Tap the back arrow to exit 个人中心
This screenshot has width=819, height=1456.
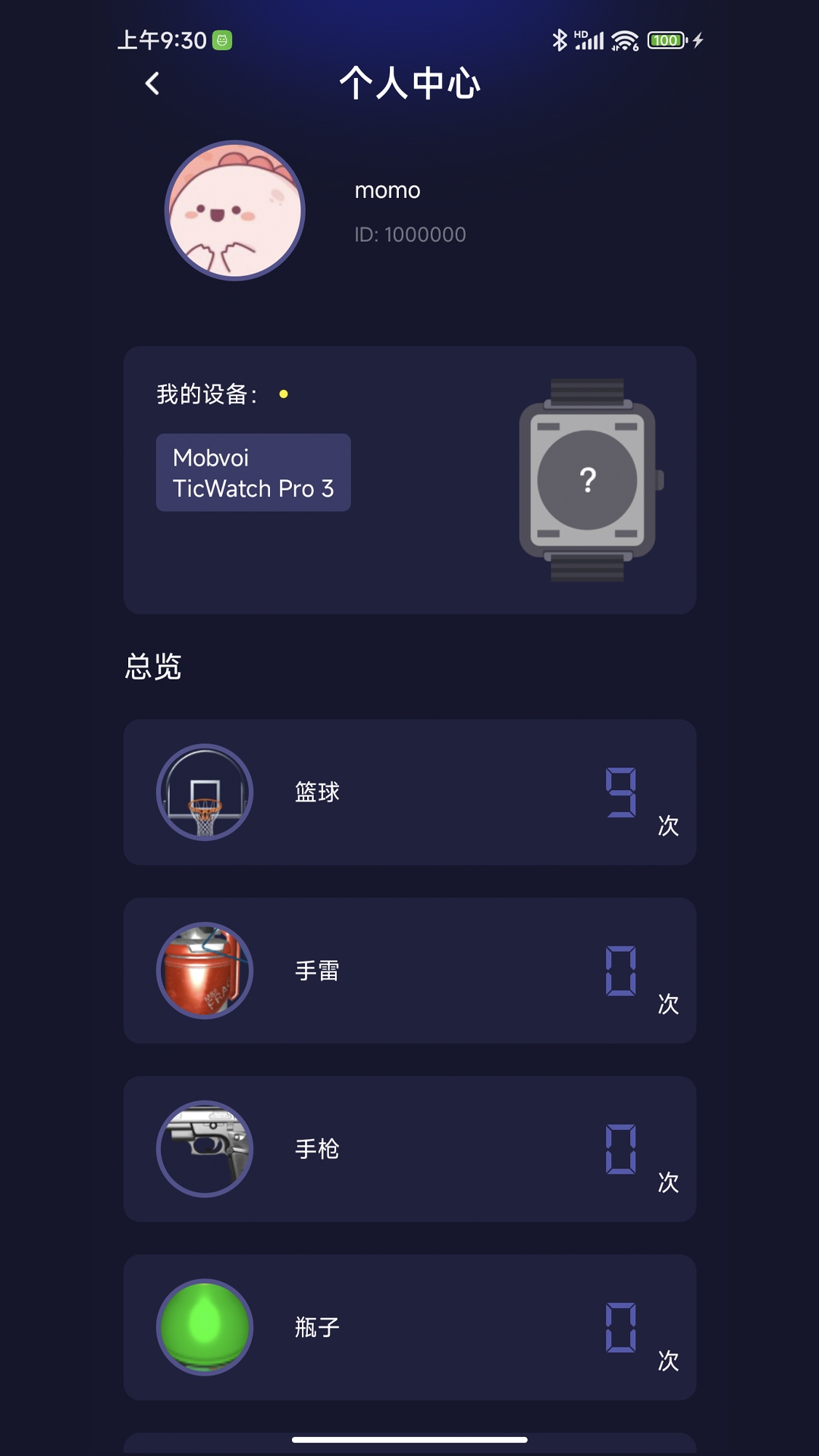(152, 84)
